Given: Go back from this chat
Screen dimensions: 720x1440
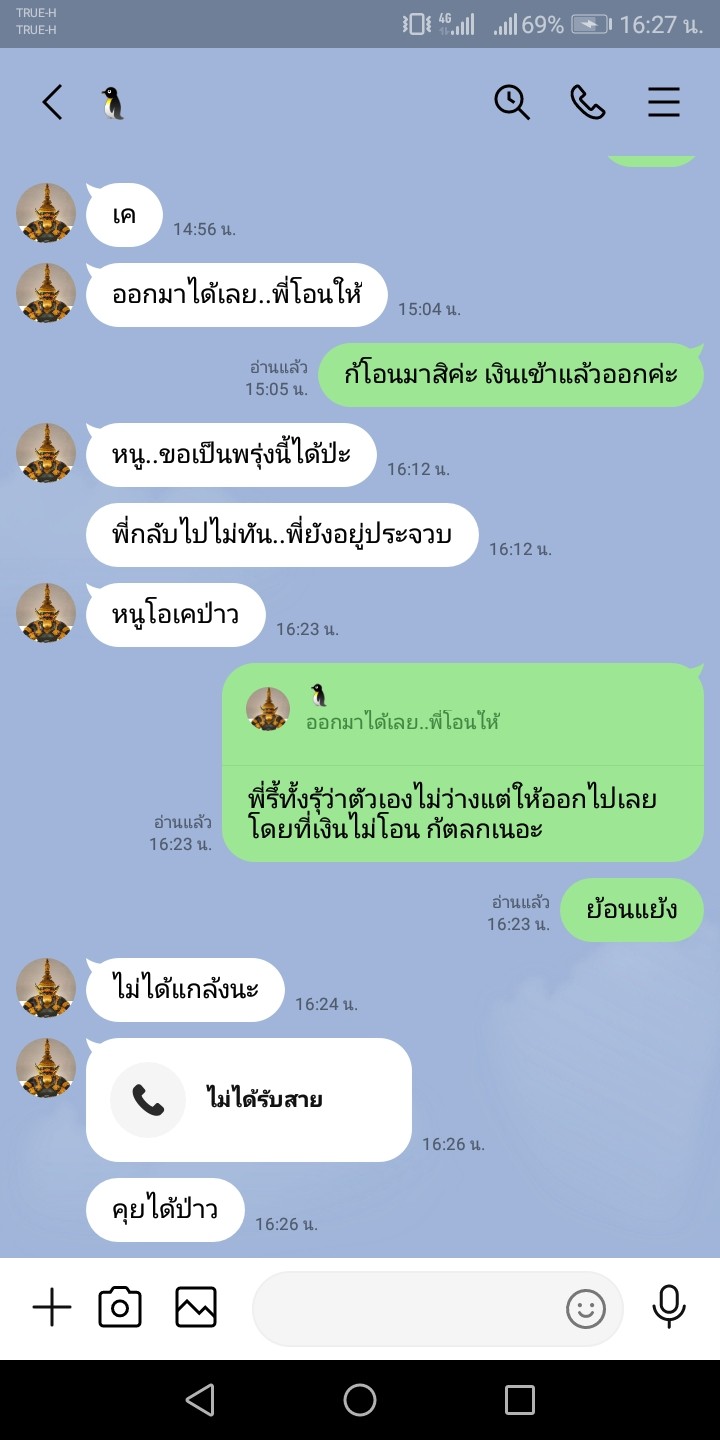Looking at the screenshot, I should pyautogui.click(x=52, y=103).
